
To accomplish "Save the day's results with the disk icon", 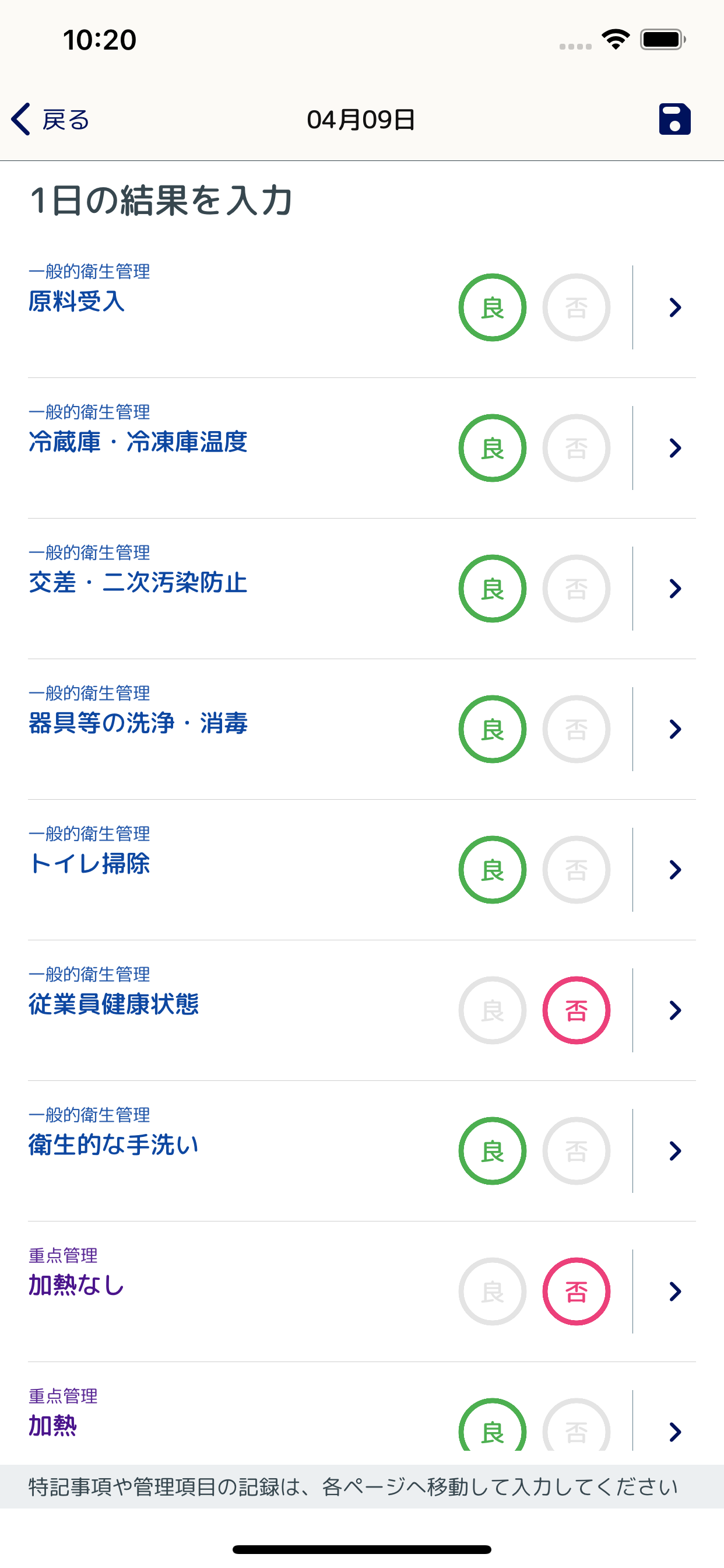I will pos(674,118).
